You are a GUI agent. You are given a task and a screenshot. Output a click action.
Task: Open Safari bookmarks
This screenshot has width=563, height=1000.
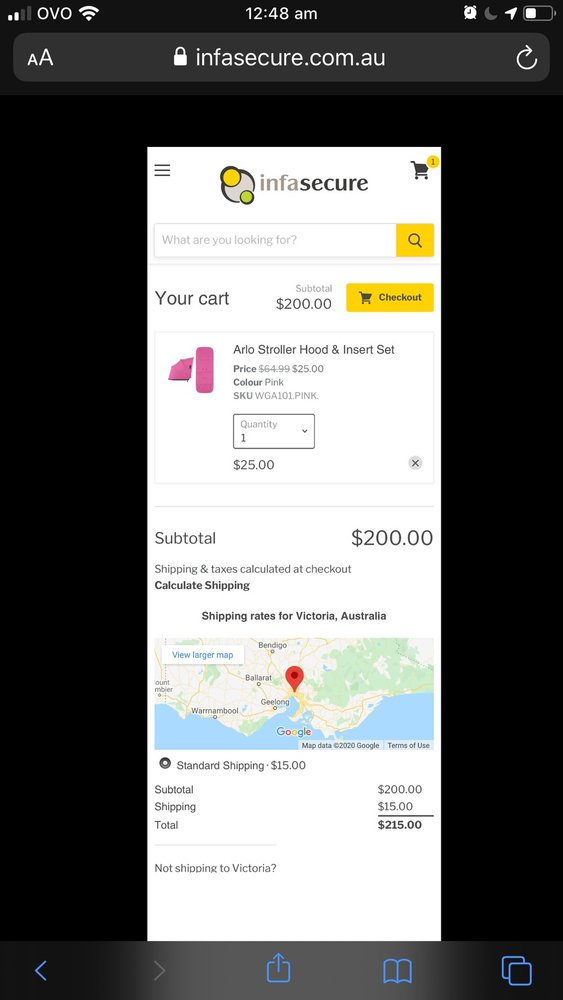point(397,971)
